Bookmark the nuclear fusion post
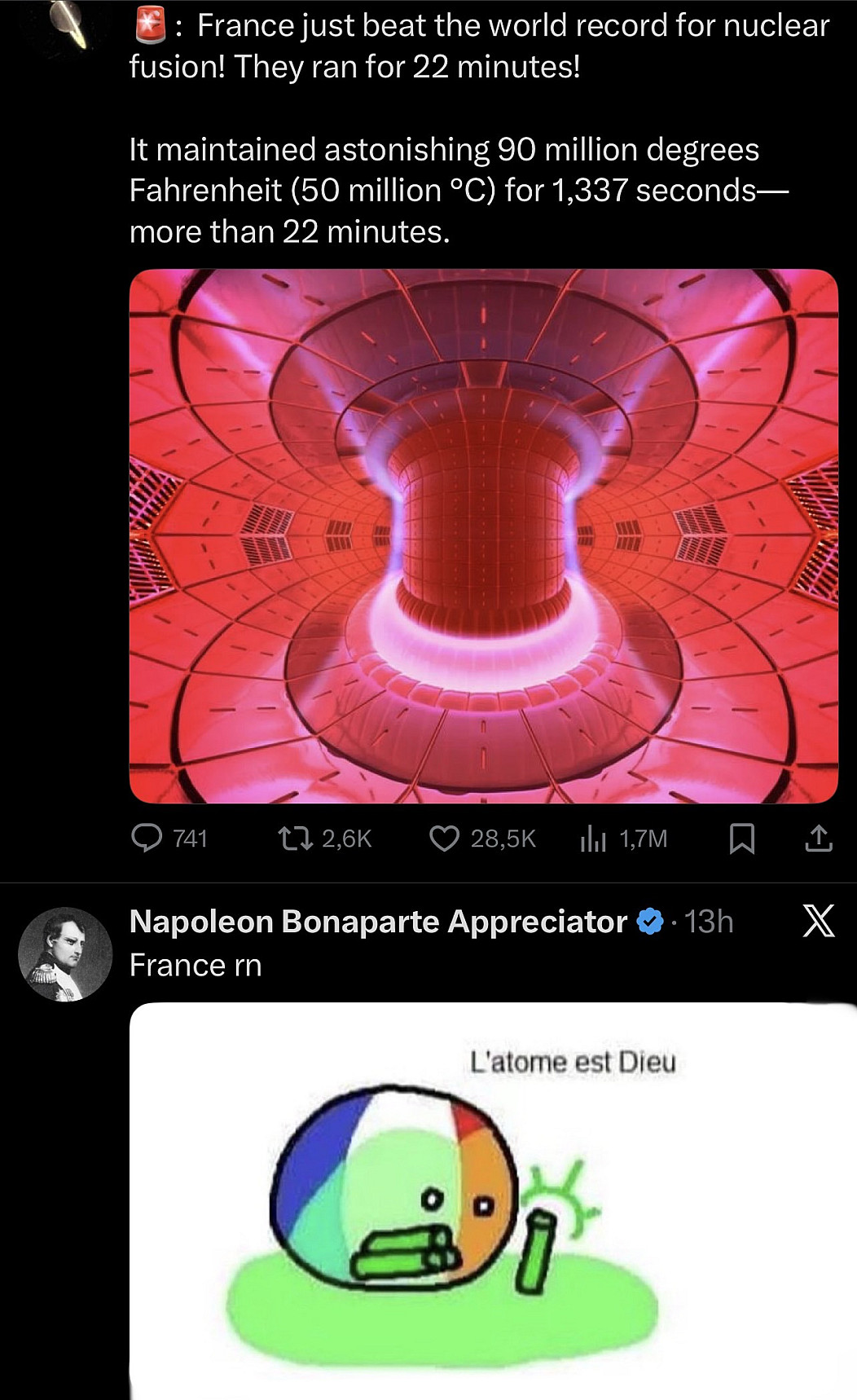This screenshot has width=857, height=1400. click(x=741, y=838)
